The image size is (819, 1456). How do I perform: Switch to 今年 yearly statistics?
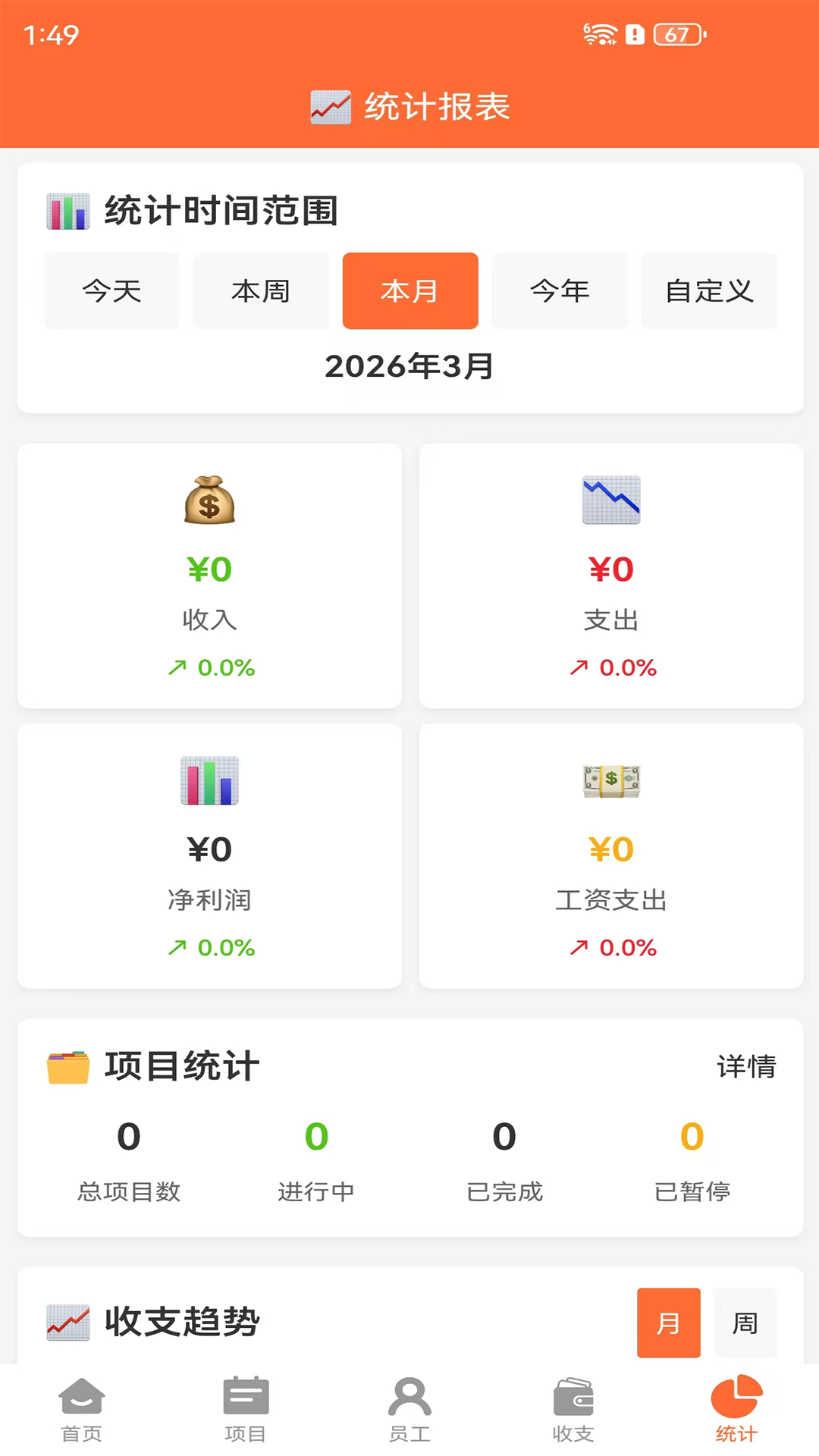(x=560, y=290)
